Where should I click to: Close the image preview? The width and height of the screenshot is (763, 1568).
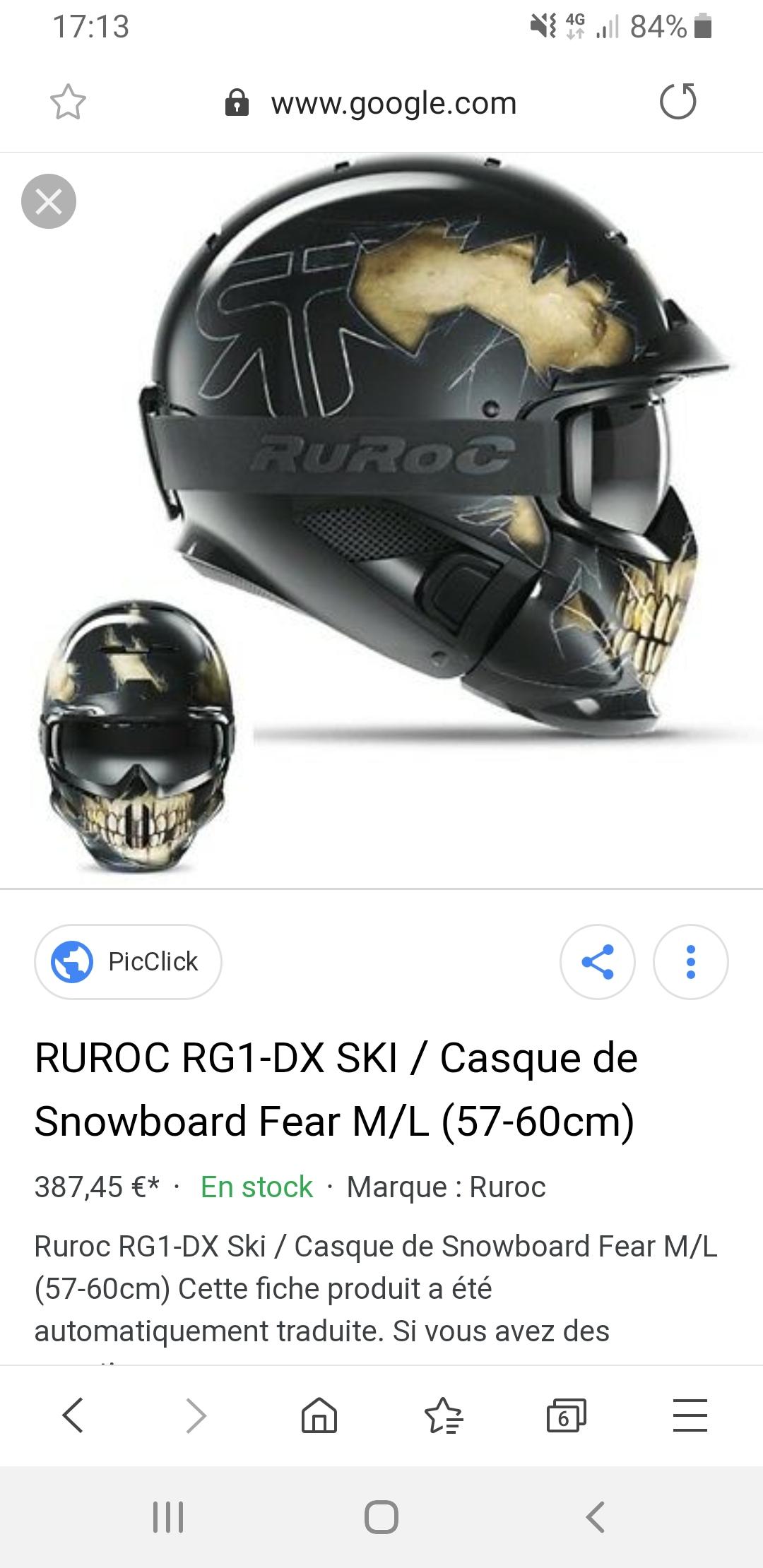pos(49,201)
